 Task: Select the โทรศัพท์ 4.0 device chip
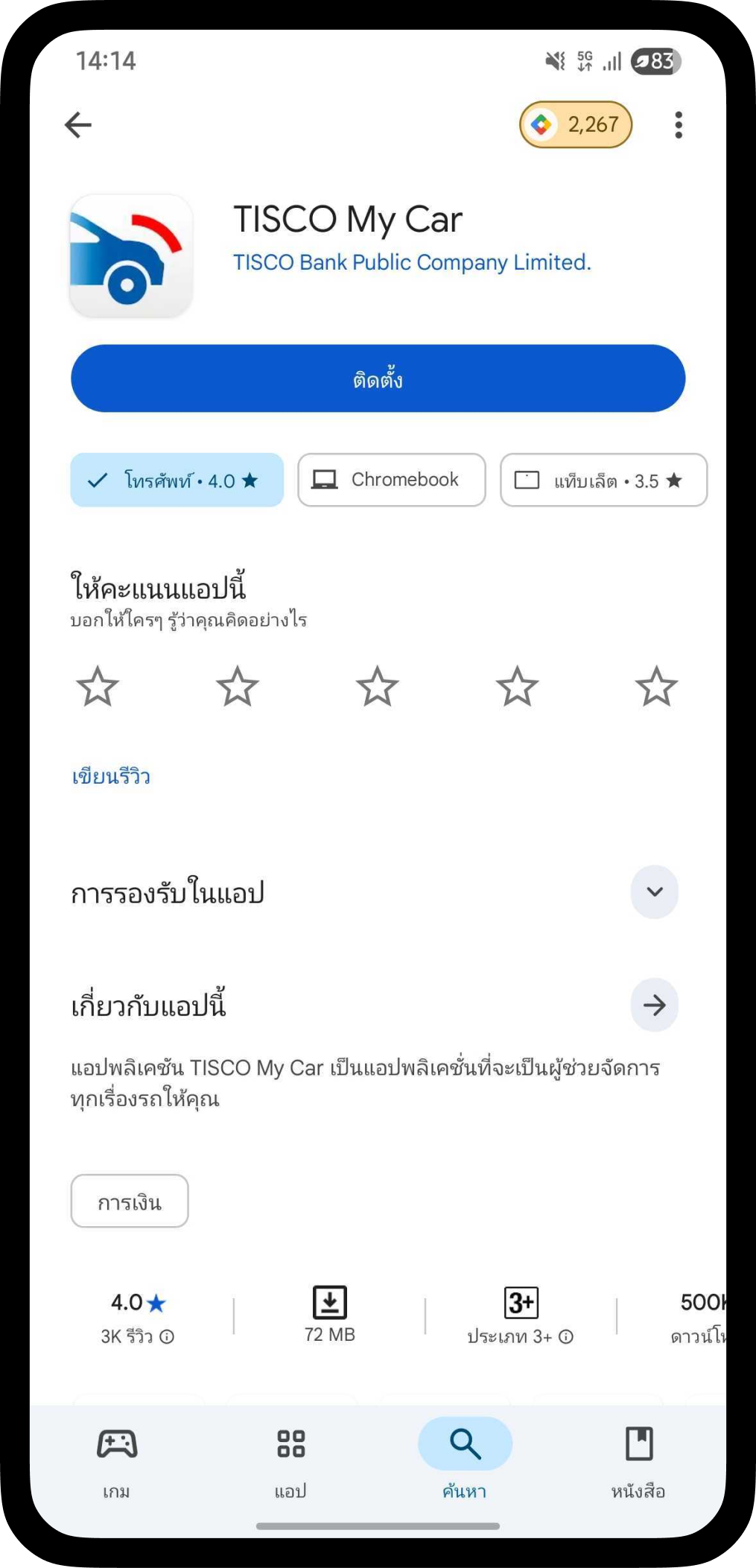click(177, 480)
